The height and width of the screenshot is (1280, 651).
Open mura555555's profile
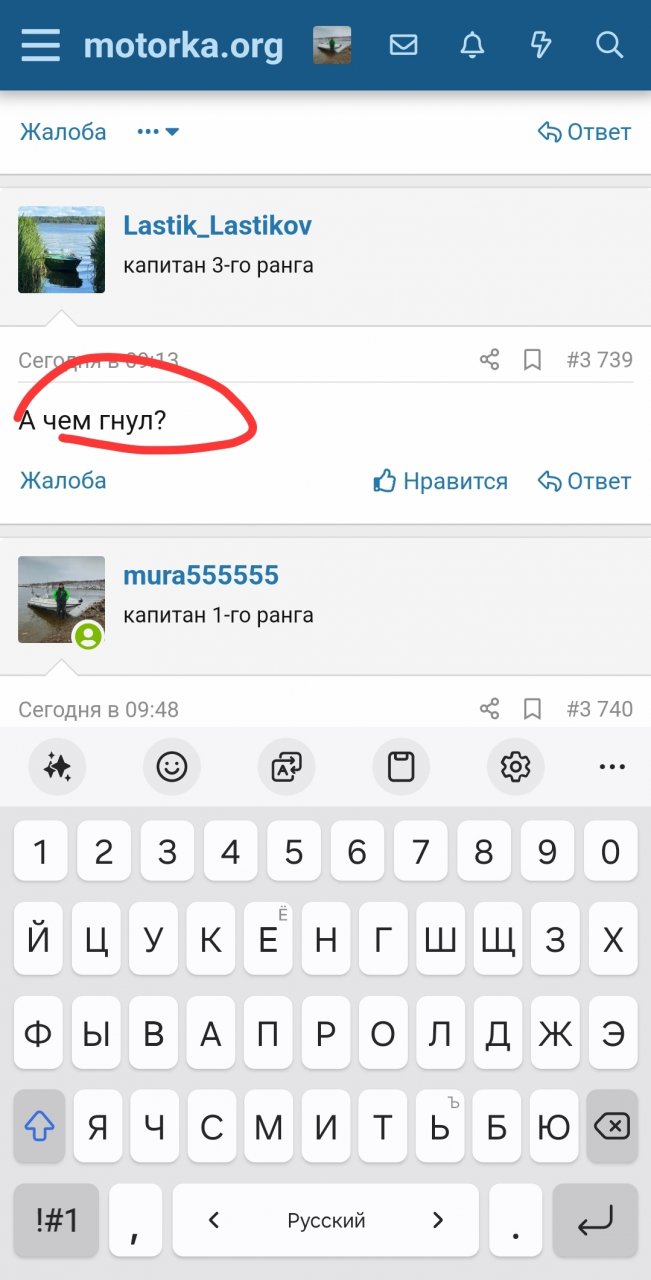tap(201, 576)
